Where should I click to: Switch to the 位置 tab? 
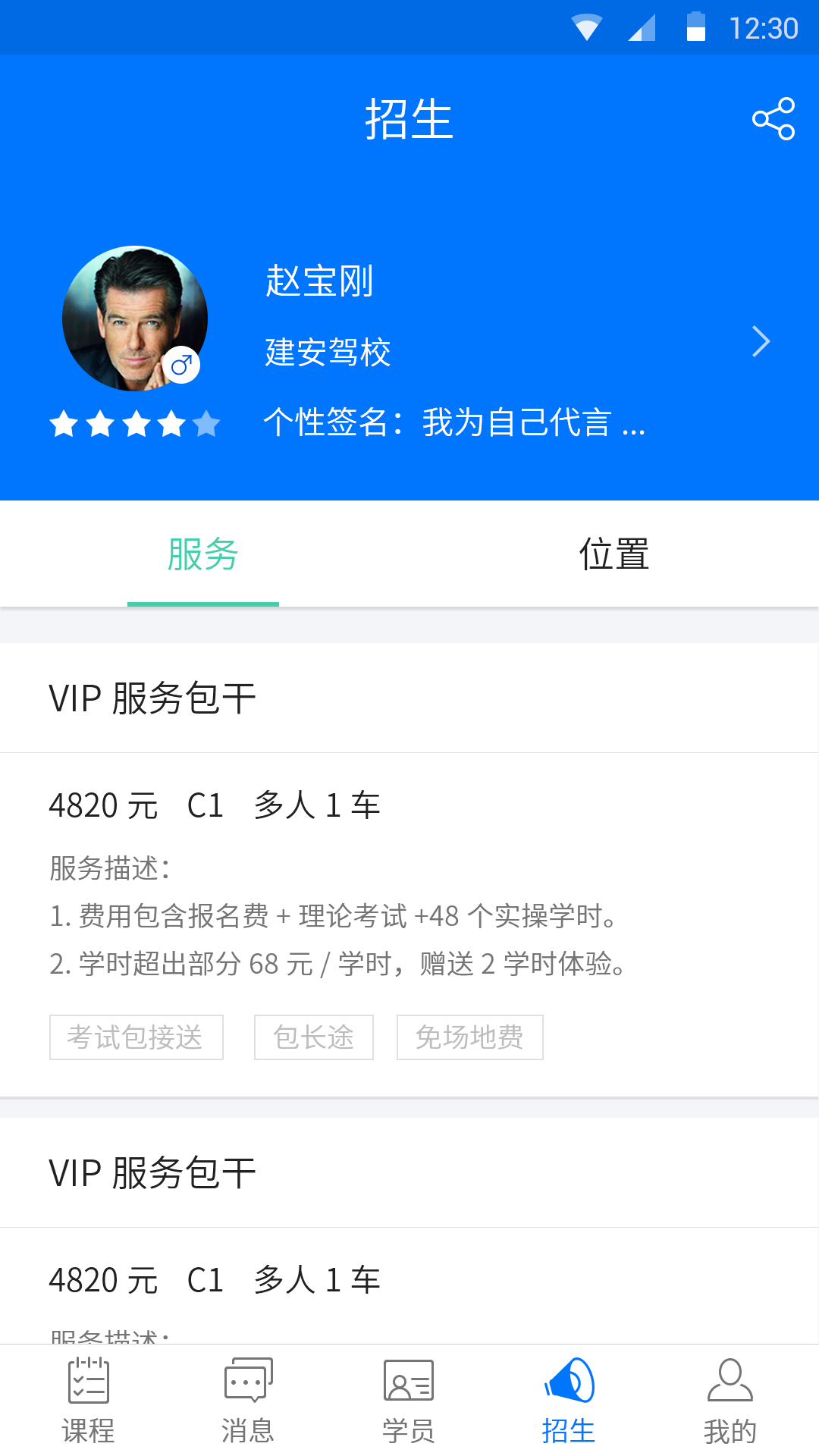click(x=614, y=554)
